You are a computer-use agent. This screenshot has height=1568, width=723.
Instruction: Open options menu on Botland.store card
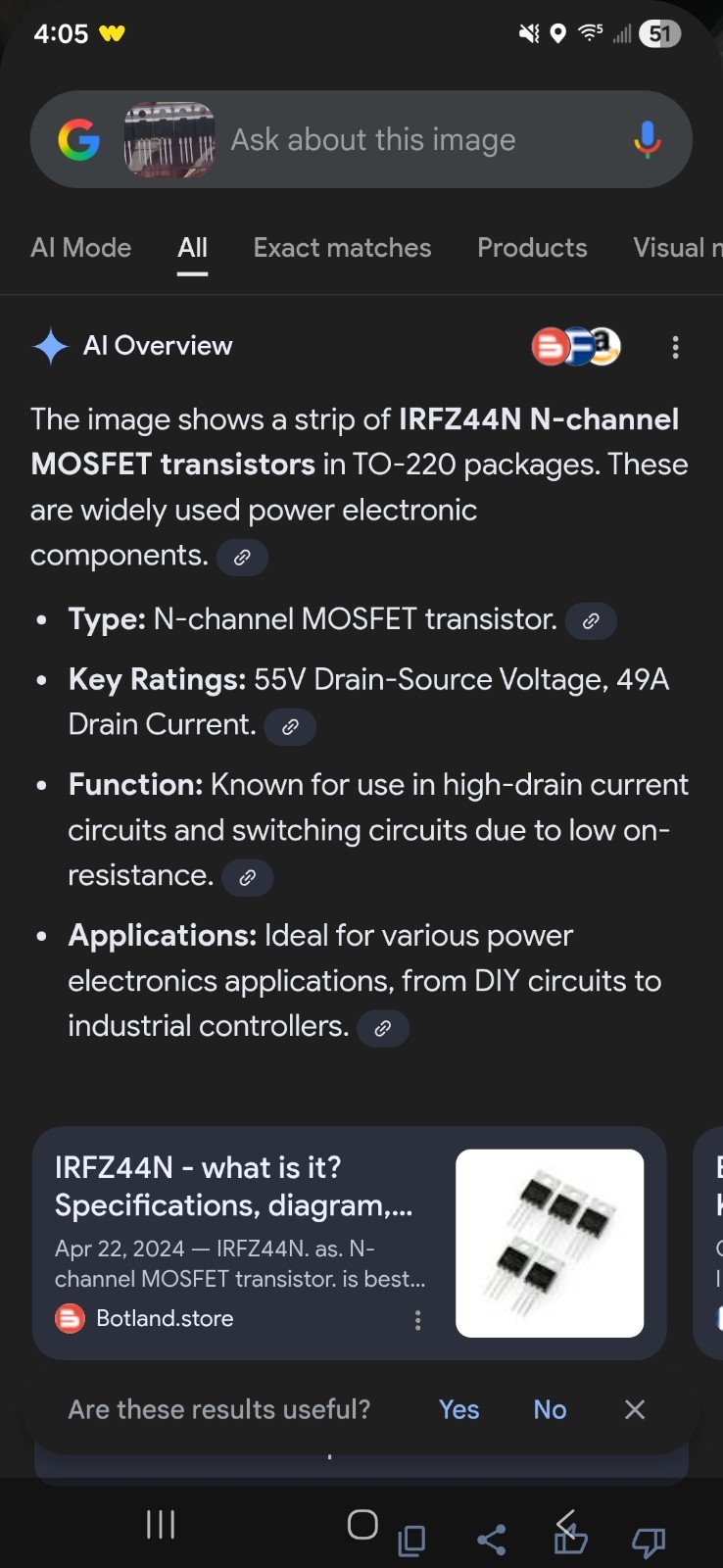417,1320
